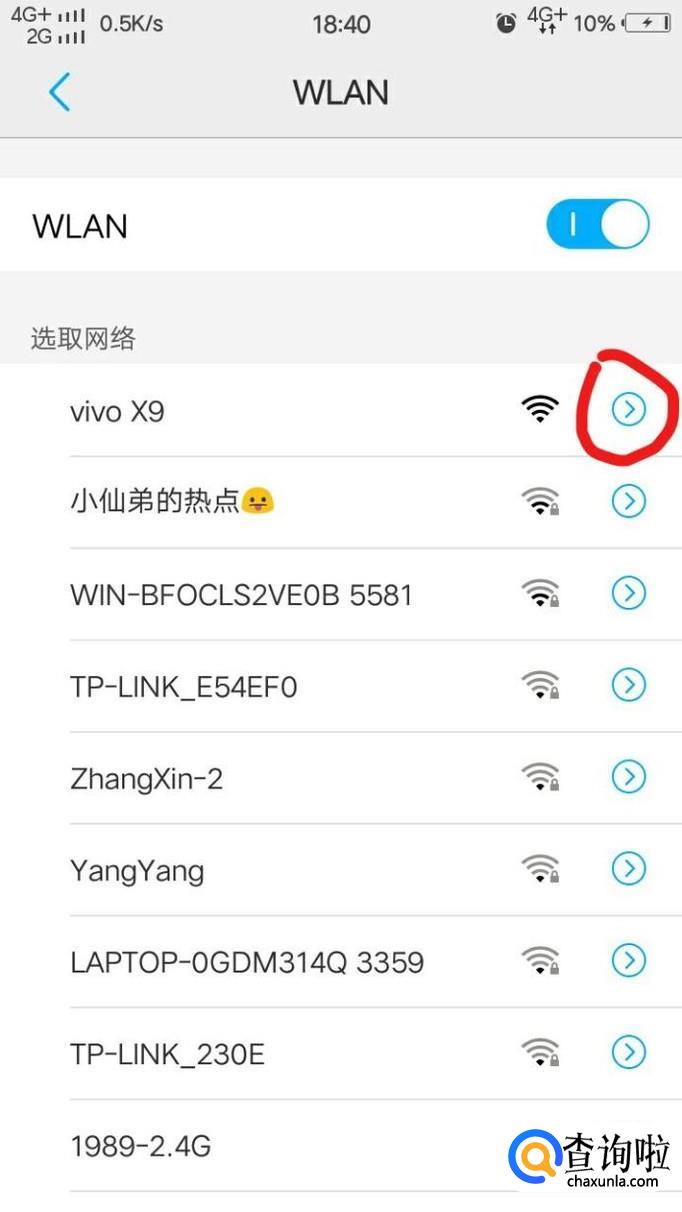Open details arrow for TP-LINK_230E
Image resolution: width=682 pixels, height=1212 pixels.
[628, 1052]
